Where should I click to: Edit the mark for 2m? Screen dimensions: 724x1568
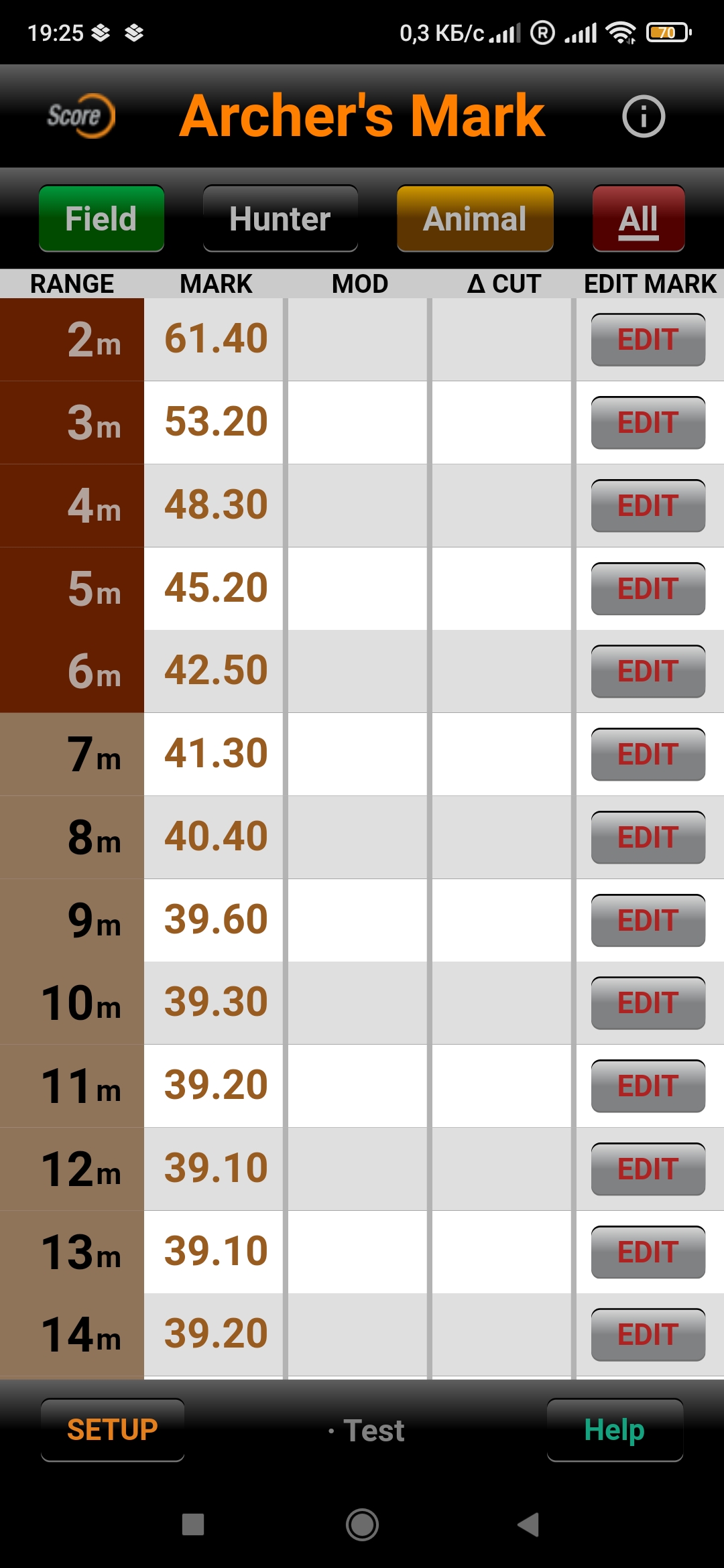648,340
